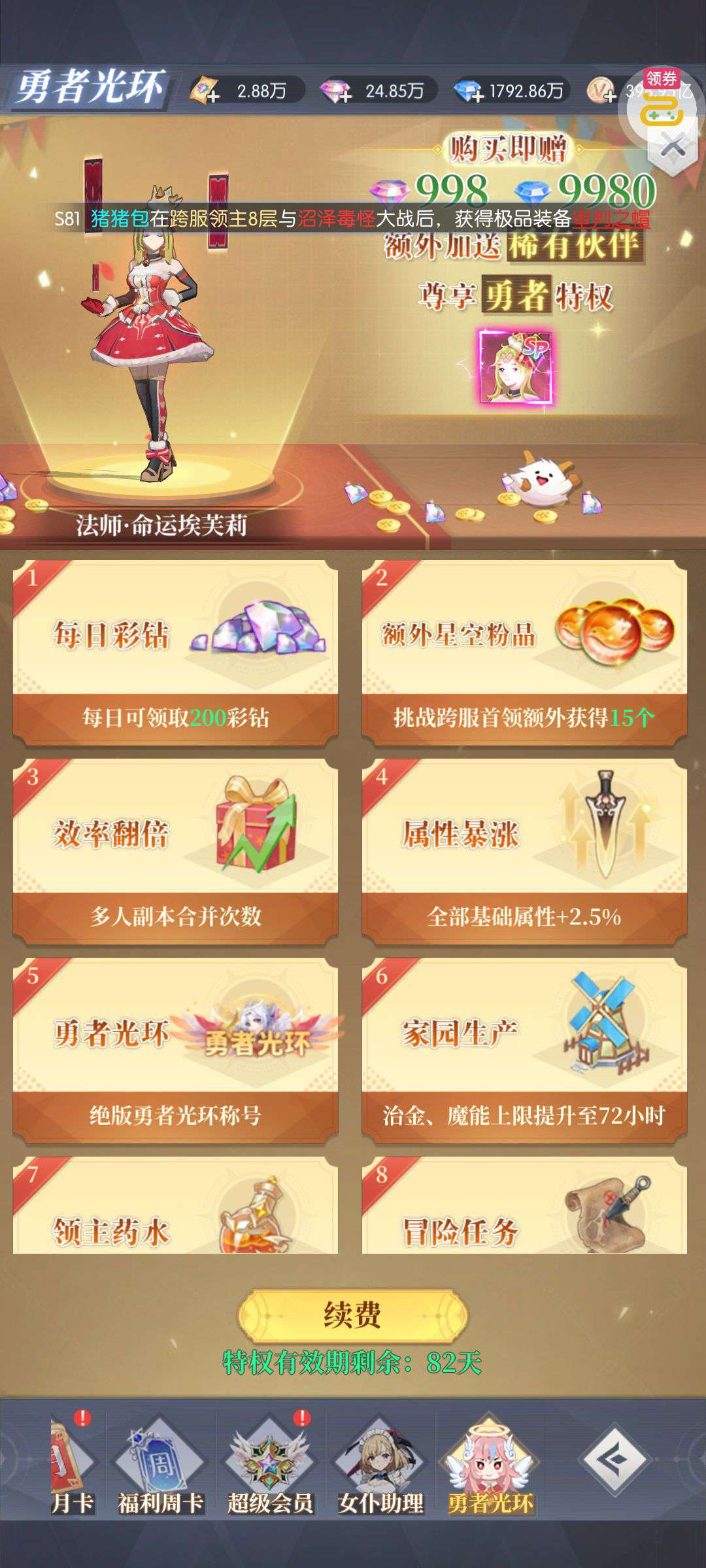View the 效率翻倍 privilege card
The width and height of the screenshot is (706, 1568).
[x=175, y=851]
